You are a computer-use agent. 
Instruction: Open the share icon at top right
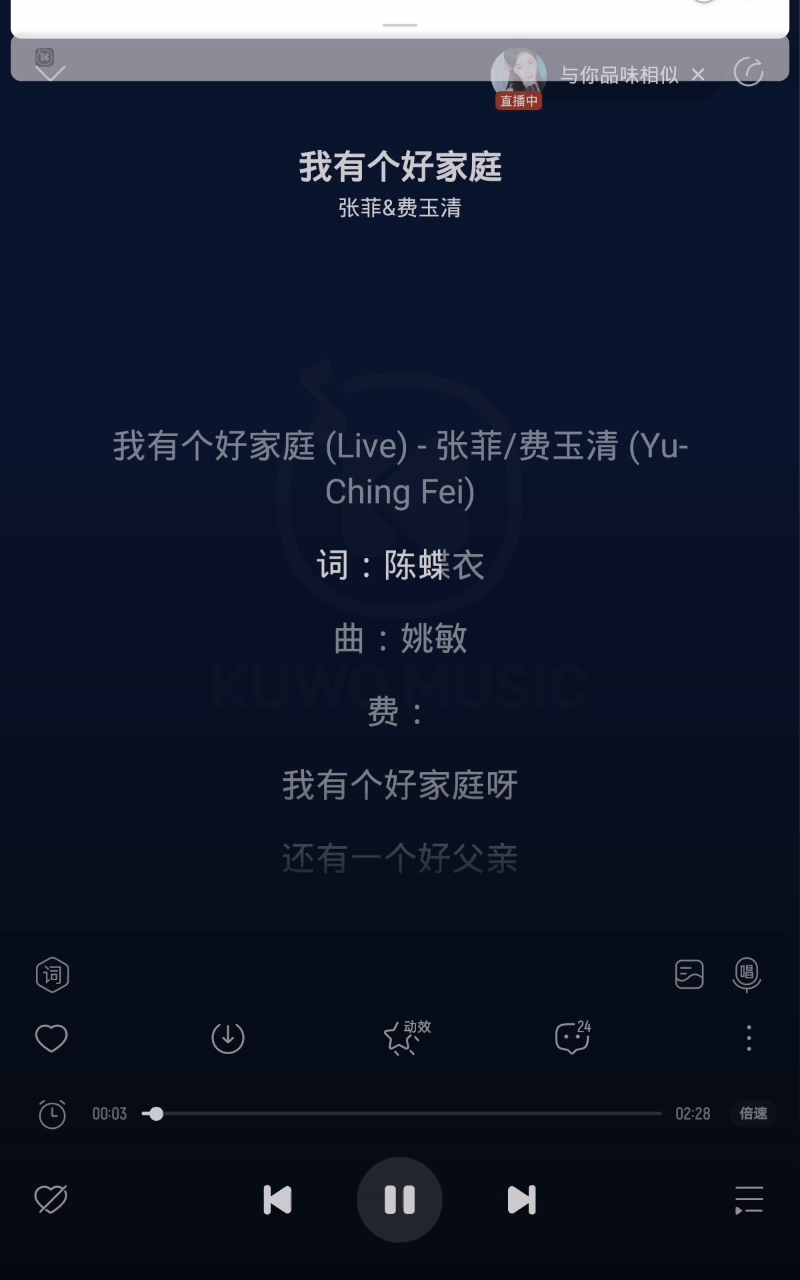[x=748, y=72]
